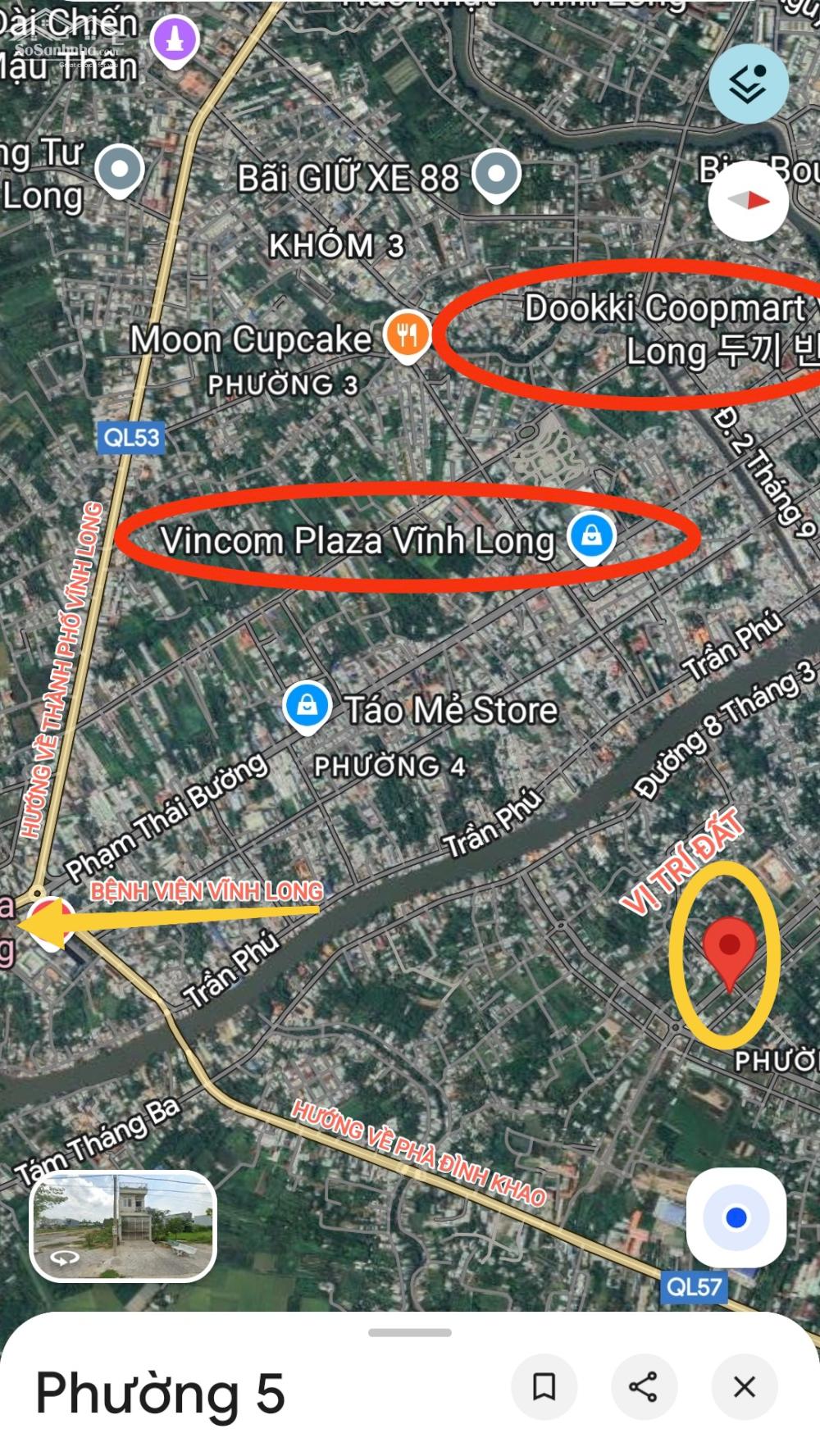Open the Street View preview thumbnail
The width and height of the screenshot is (820, 1456).
tap(123, 1226)
